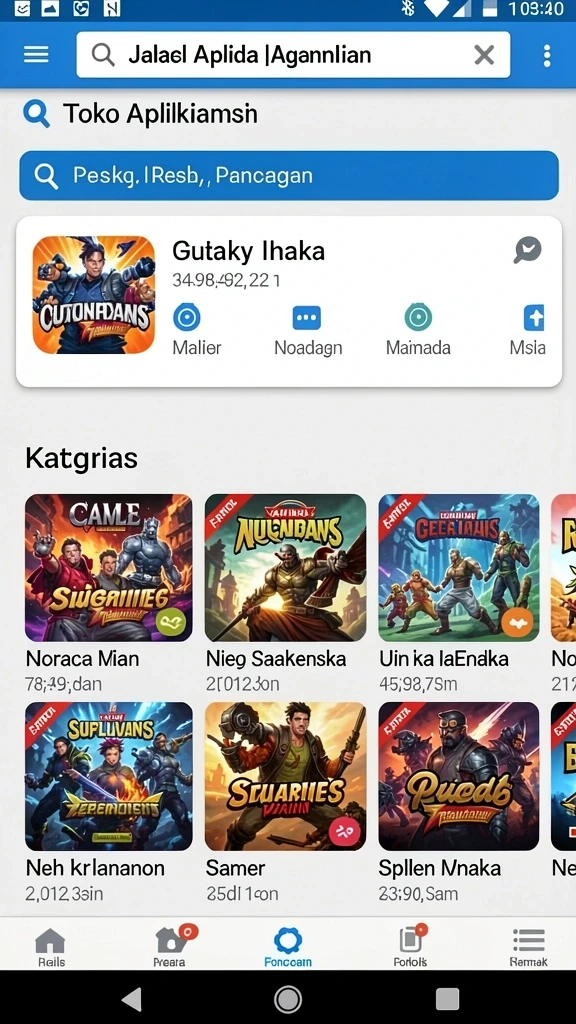Viewport: 576px width, 1024px height.
Task: Open the Gutaky Ihaka app card
Action: click(x=289, y=301)
